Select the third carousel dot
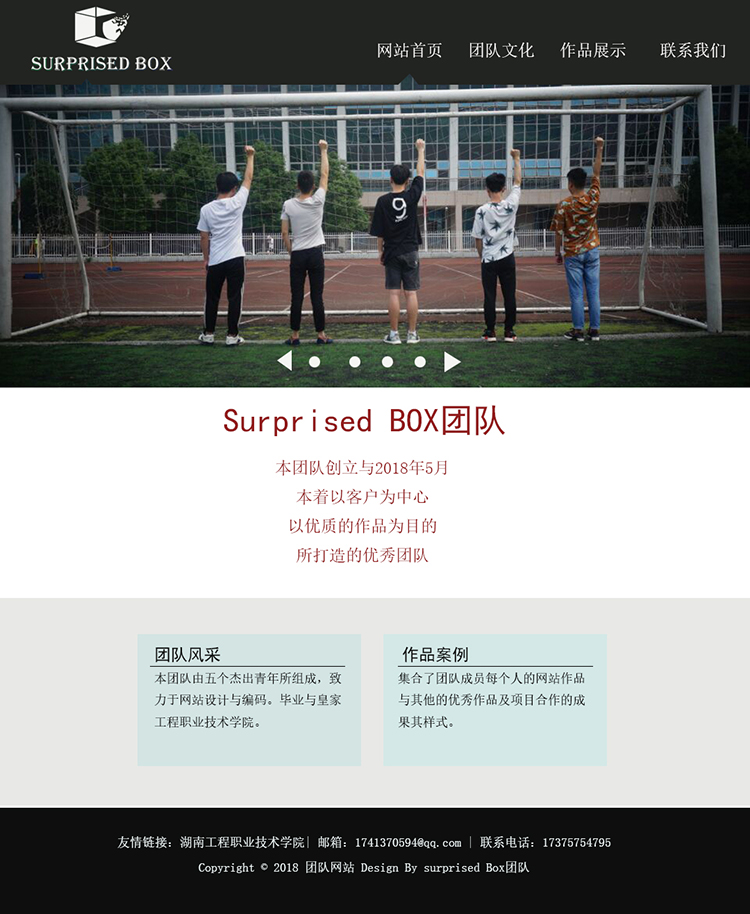750x914 pixels. pos(387,362)
